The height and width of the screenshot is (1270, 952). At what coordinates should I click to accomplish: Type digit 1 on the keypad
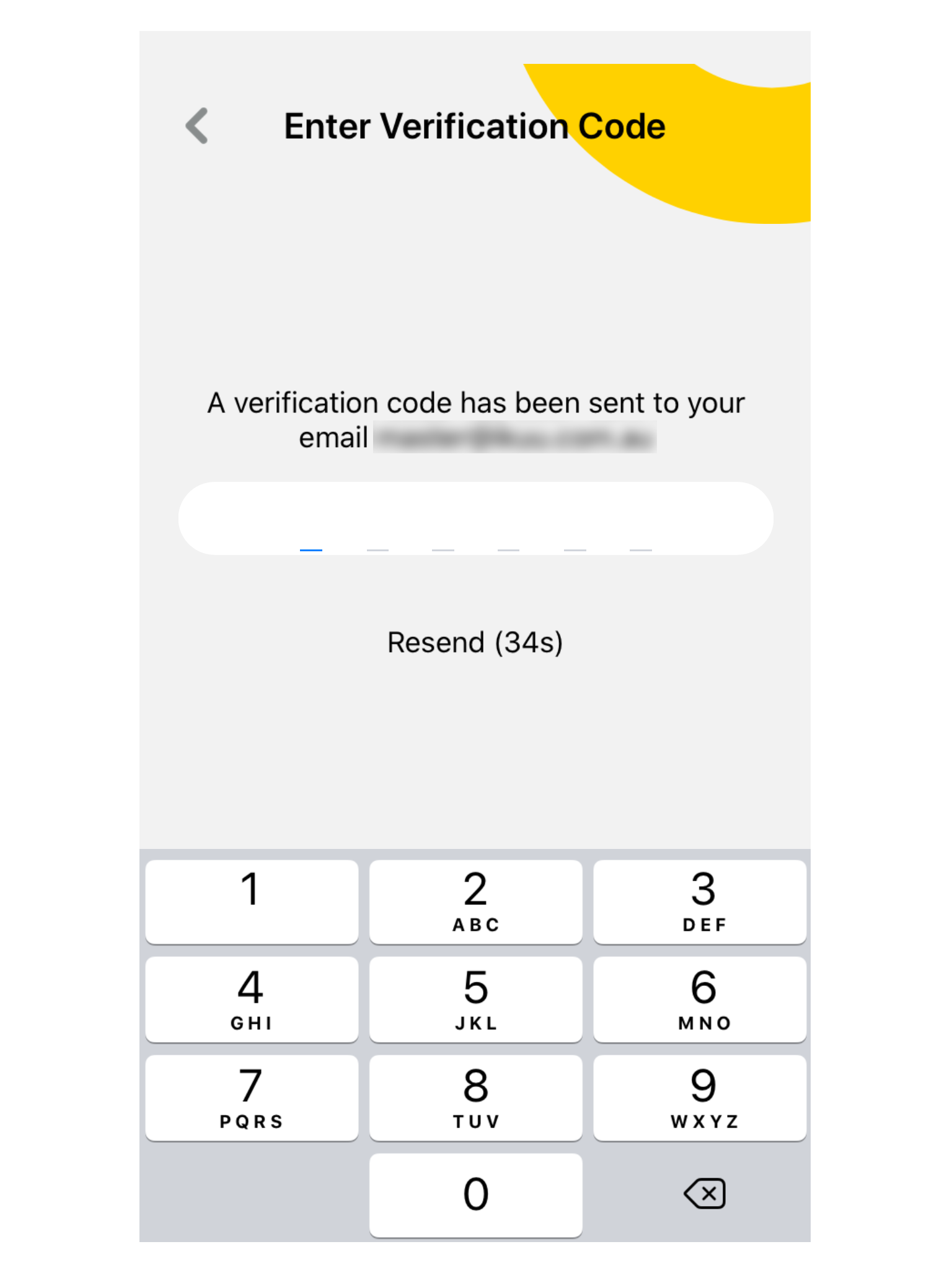[x=252, y=902]
